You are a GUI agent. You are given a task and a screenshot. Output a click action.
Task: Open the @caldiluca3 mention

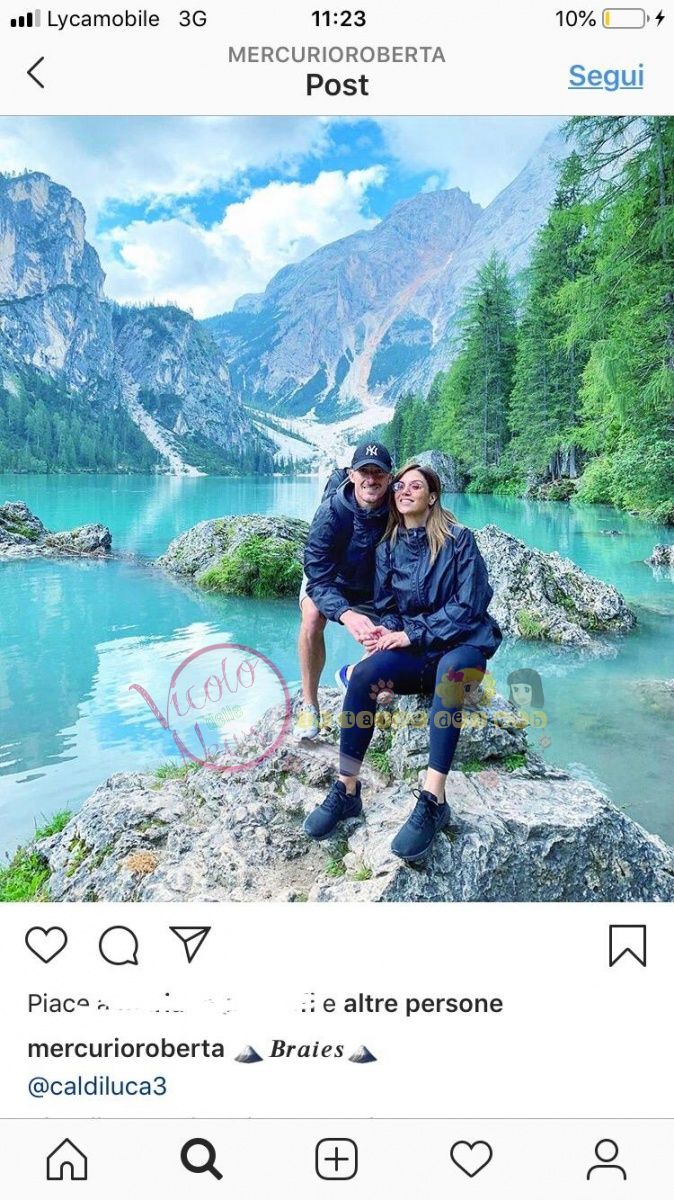(97, 1086)
